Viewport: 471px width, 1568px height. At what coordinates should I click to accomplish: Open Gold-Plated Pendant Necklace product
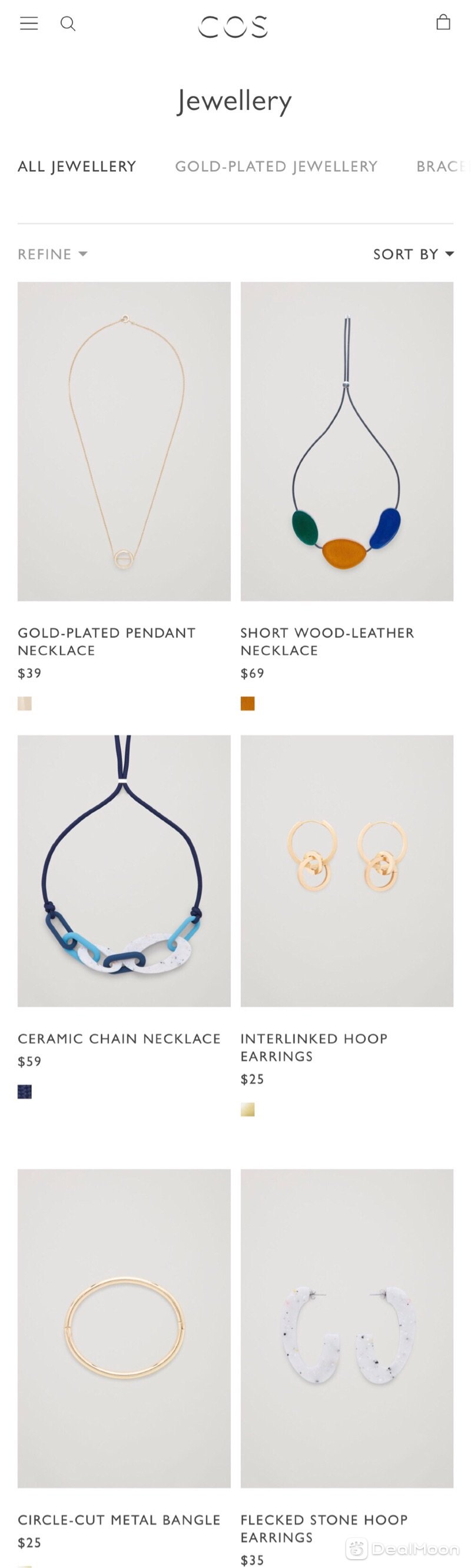coord(124,441)
